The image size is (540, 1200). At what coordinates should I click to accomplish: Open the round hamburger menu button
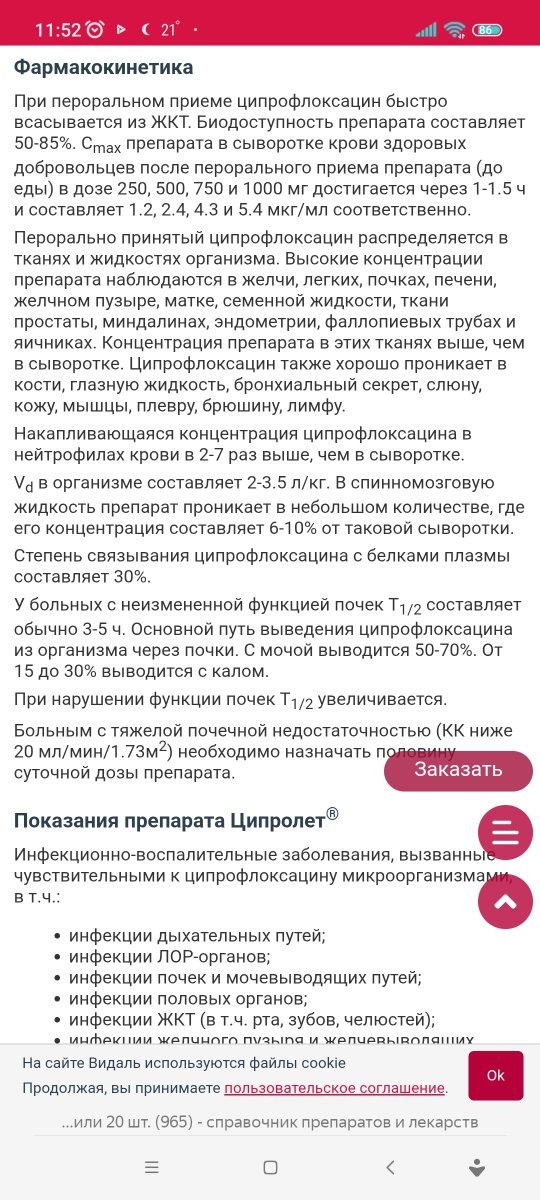[505, 832]
